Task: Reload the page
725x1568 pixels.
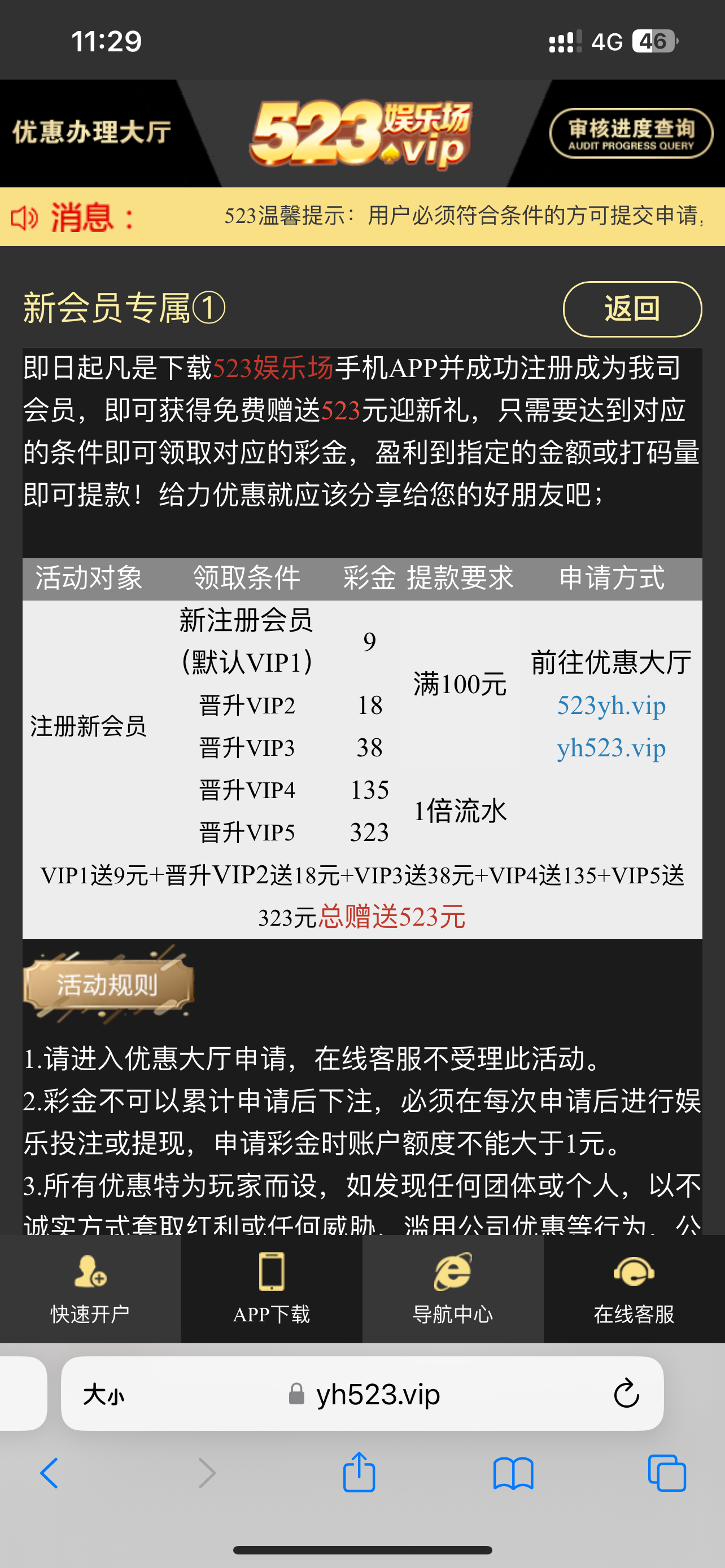Action: click(626, 1394)
